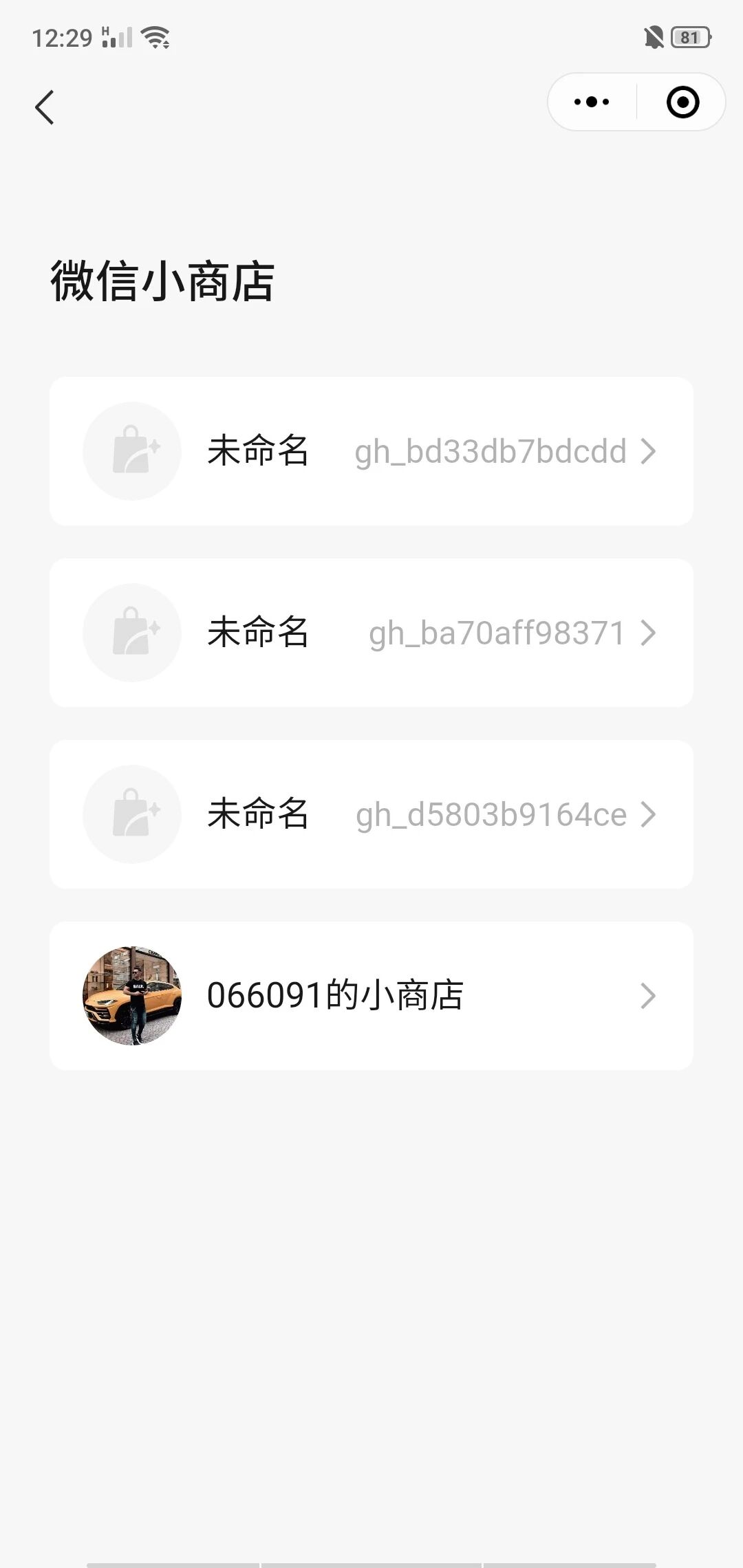Go back using the top-left arrow
The width and height of the screenshot is (743, 1568).
45,107
